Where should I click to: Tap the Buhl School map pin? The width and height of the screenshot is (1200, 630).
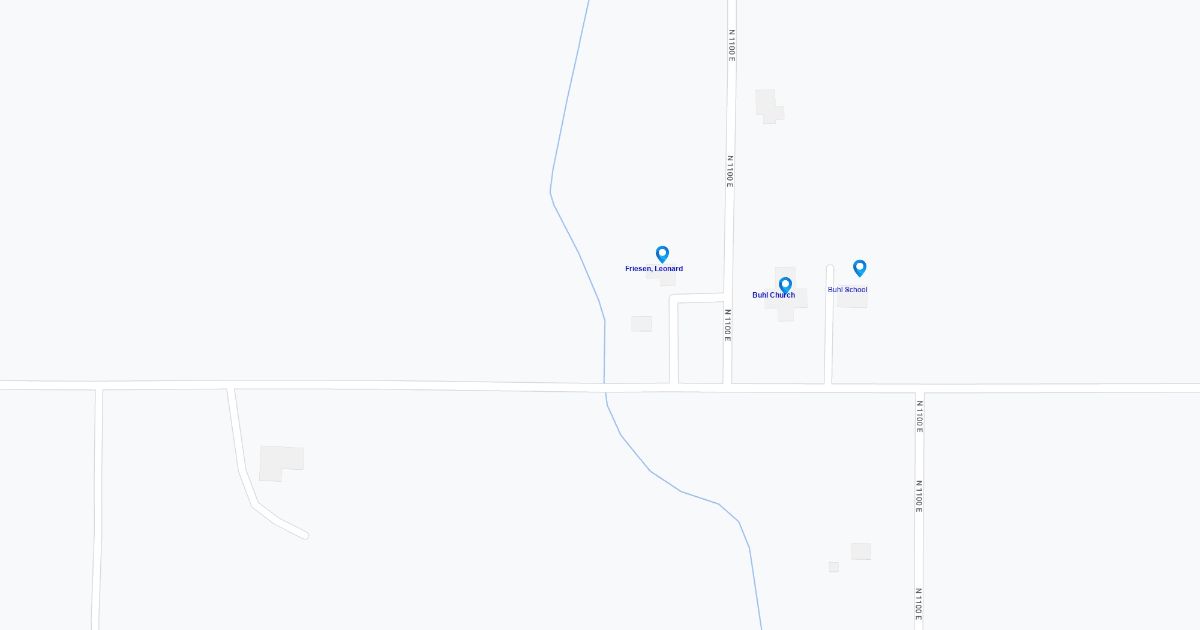click(859, 267)
